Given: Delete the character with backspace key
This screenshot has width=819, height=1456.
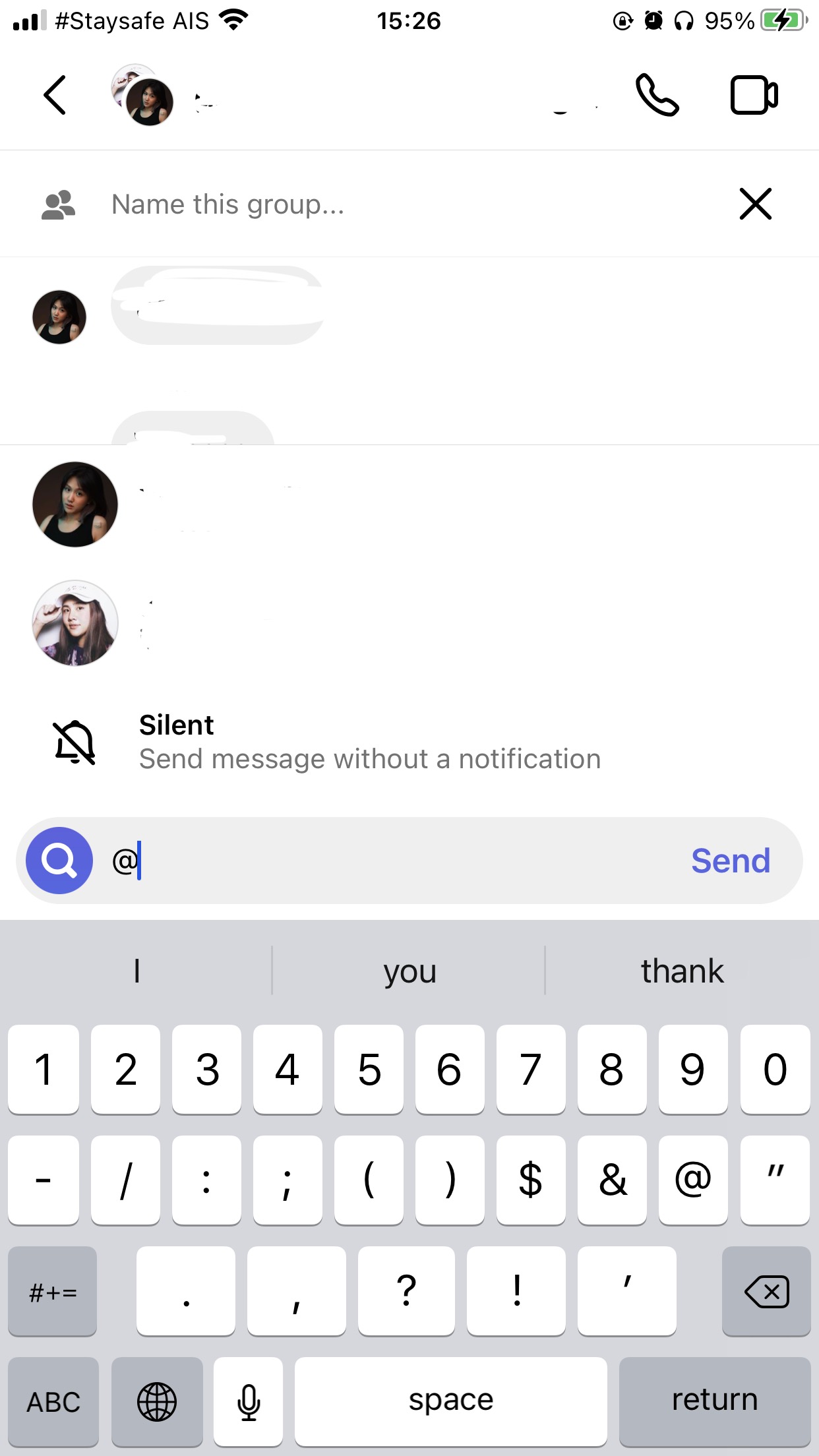Looking at the screenshot, I should coord(766,1291).
